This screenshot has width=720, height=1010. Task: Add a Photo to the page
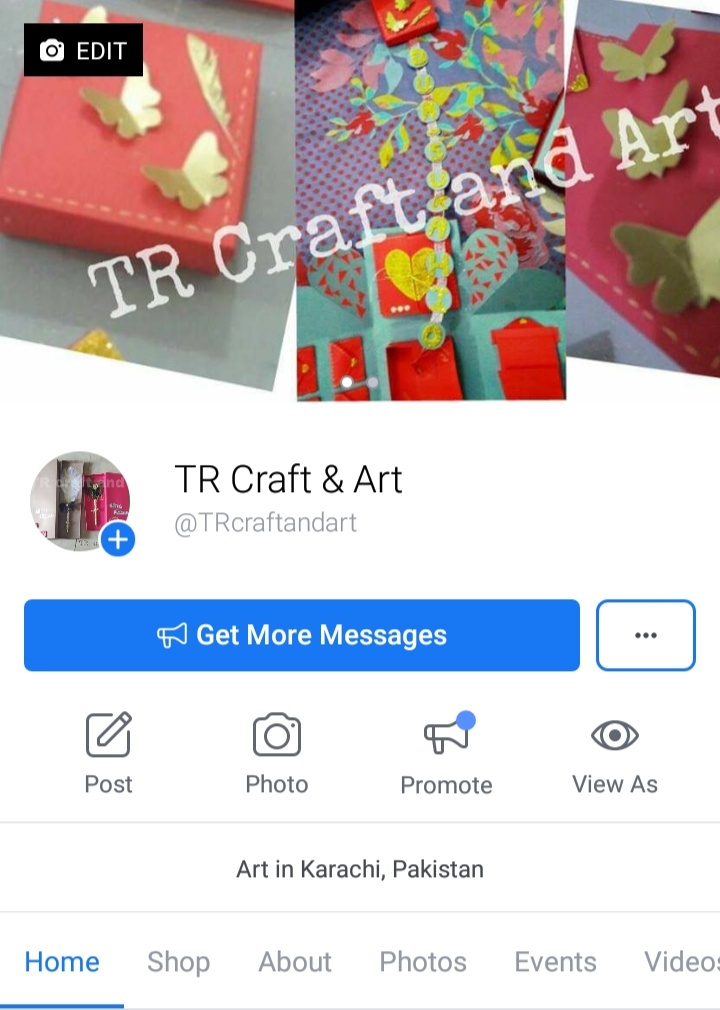[277, 753]
